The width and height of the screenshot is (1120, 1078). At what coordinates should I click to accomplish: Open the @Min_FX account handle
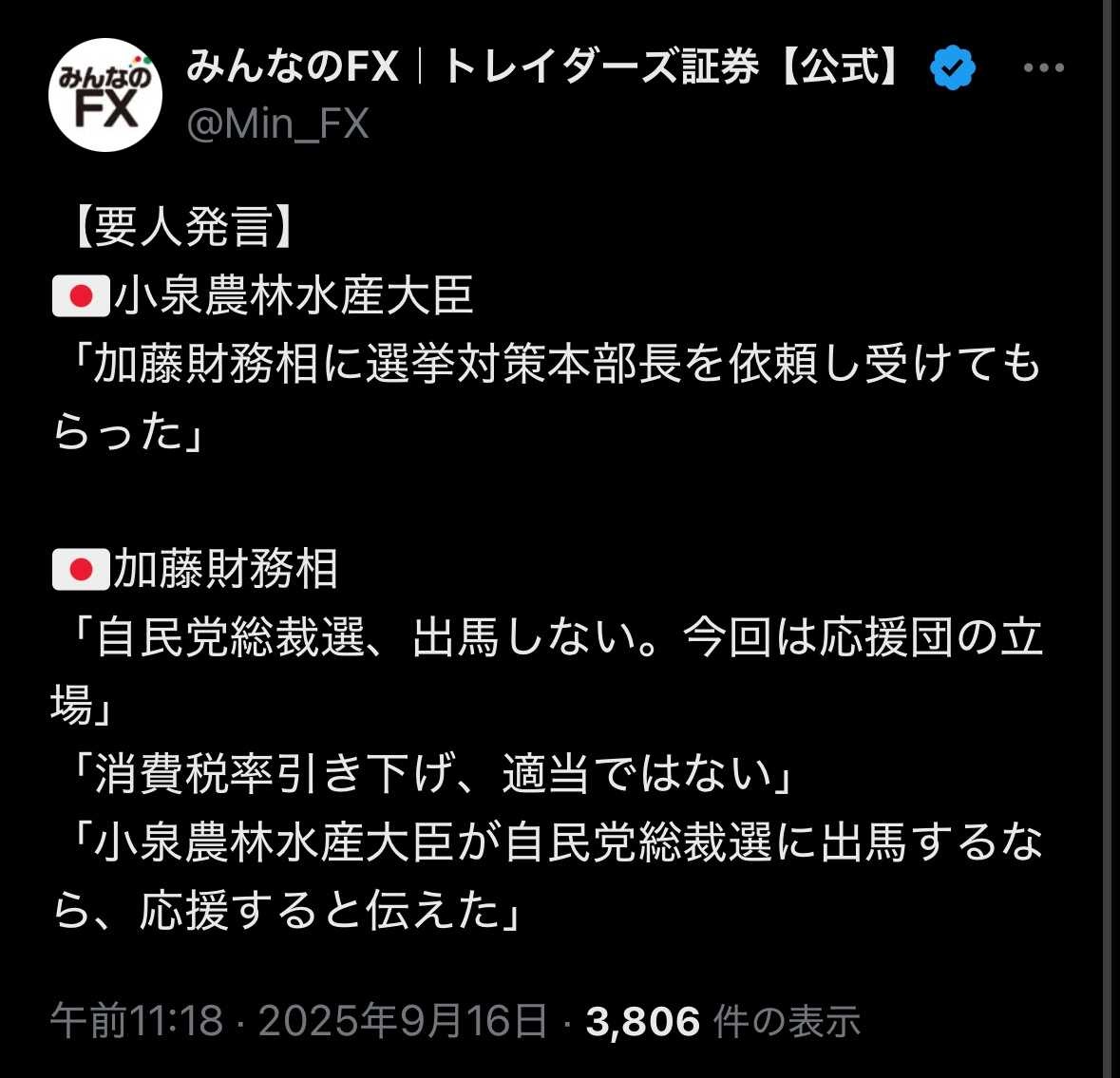(277, 124)
